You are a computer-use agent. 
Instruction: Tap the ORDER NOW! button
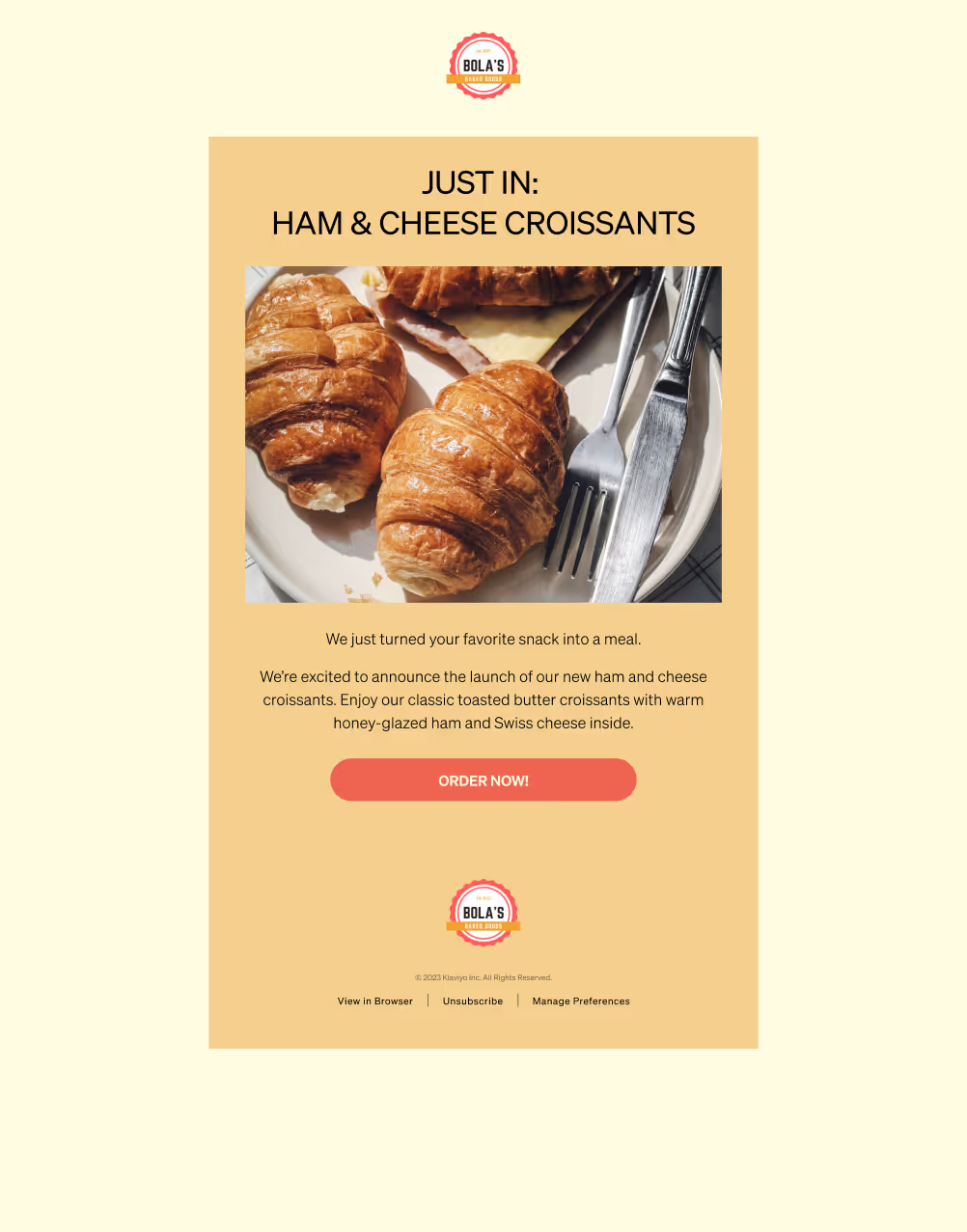coord(483,780)
